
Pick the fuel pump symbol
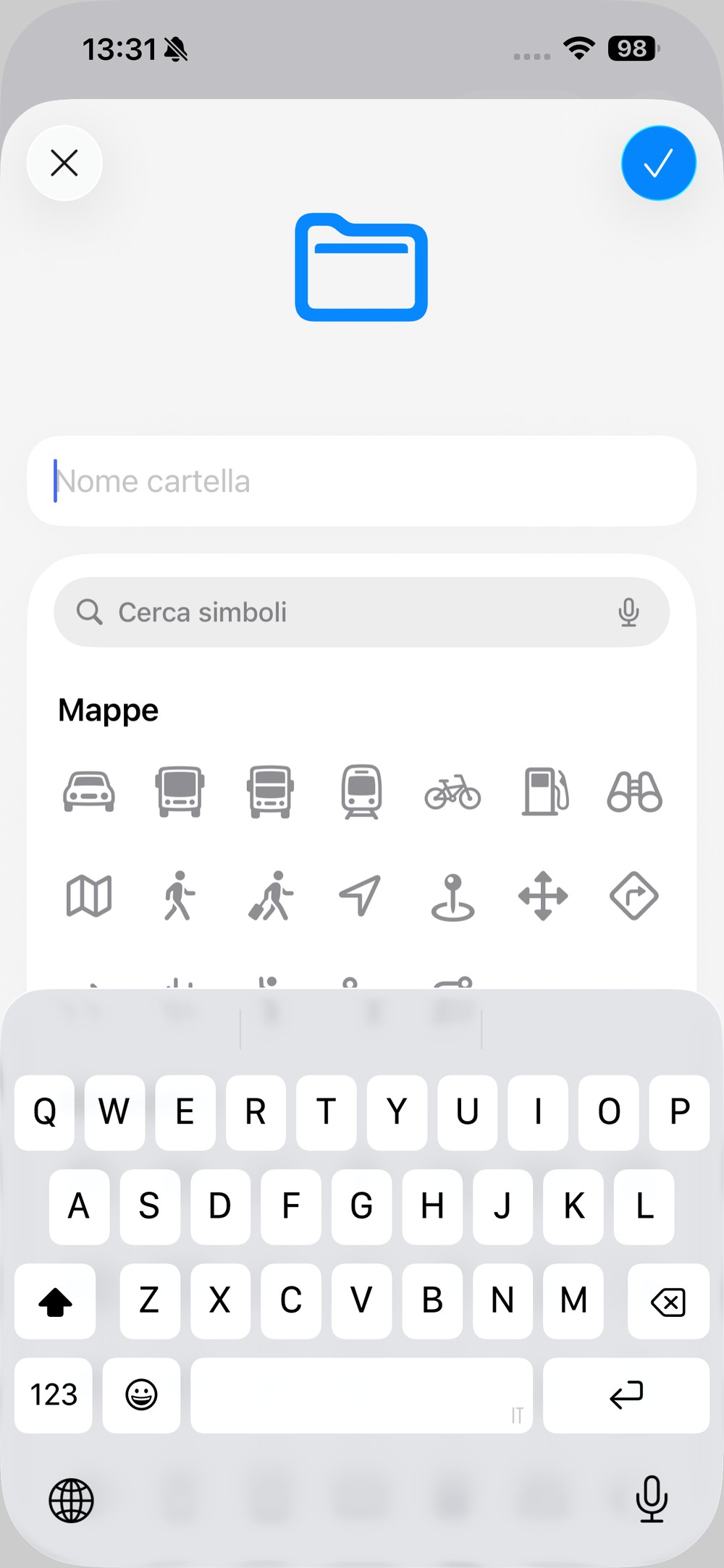pos(544,792)
